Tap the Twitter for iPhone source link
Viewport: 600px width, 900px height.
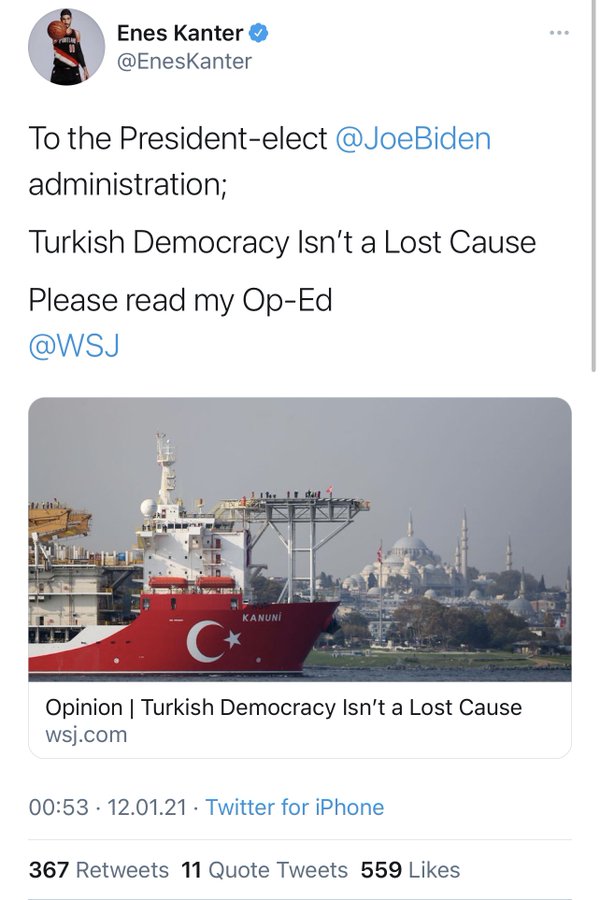294,807
